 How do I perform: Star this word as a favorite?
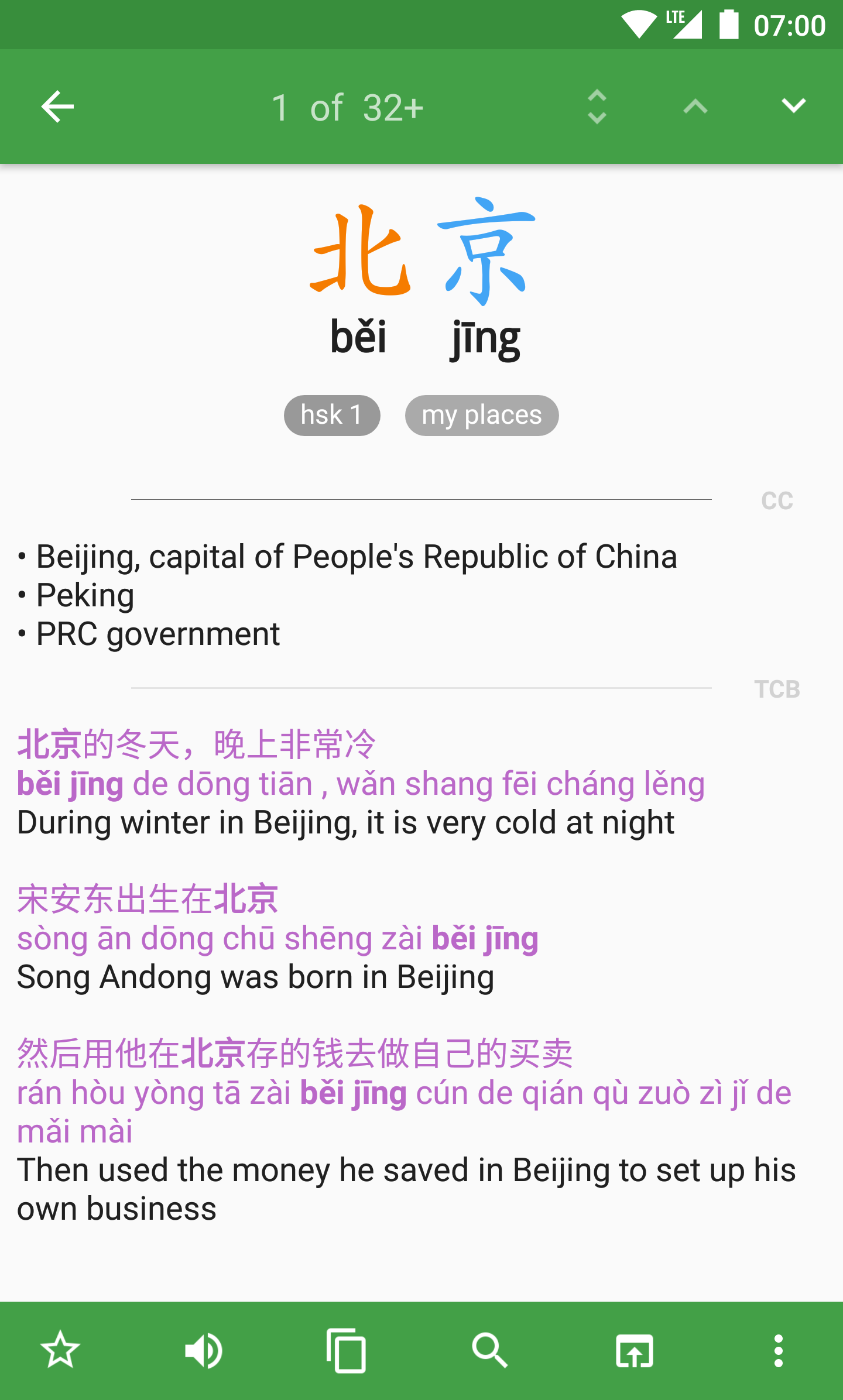60,1350
